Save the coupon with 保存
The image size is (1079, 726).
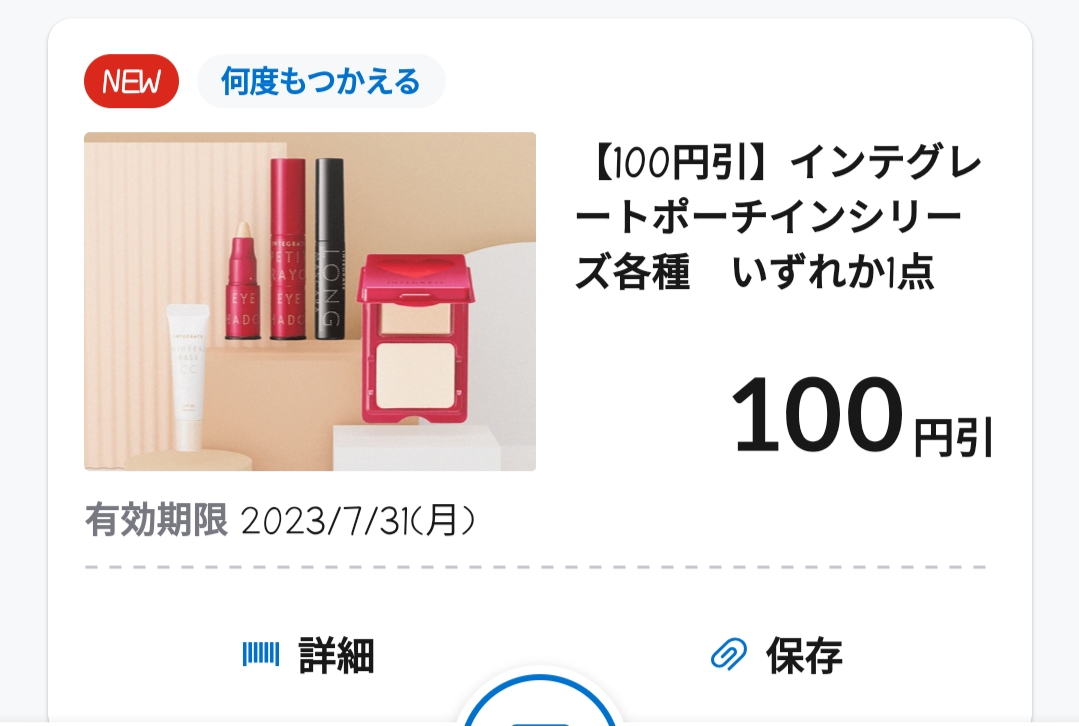point(777,656)
